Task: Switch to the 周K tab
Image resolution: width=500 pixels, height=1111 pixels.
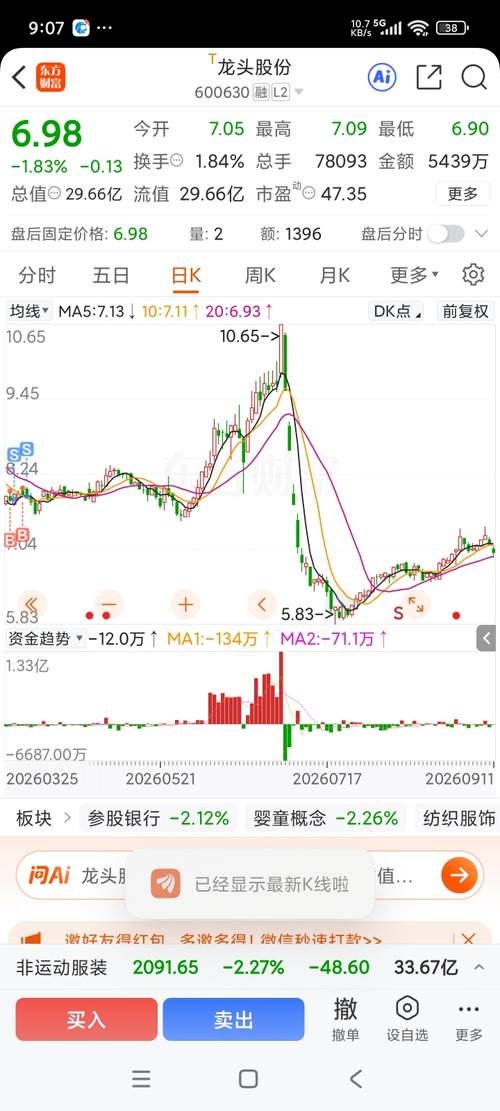Action: (x=260, y=275)
